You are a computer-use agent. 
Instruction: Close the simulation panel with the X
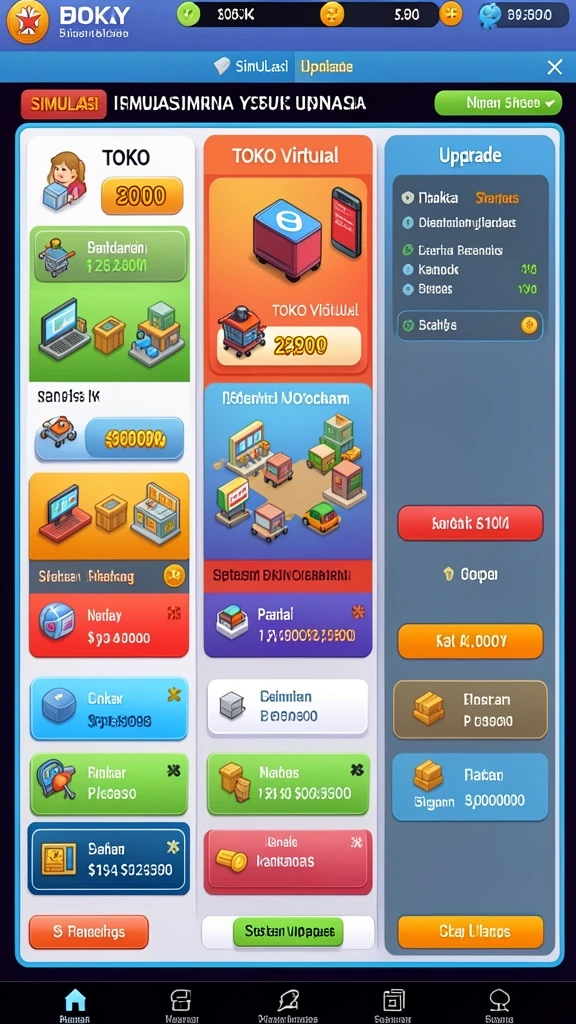(554, 67)
